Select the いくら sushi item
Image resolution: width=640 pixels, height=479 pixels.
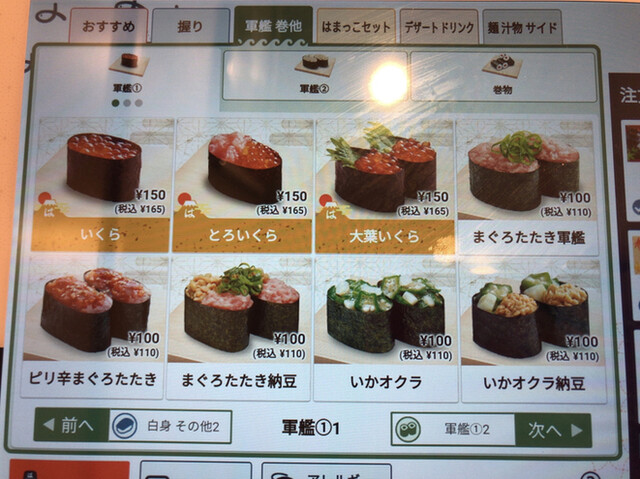(x=100, y=186)
